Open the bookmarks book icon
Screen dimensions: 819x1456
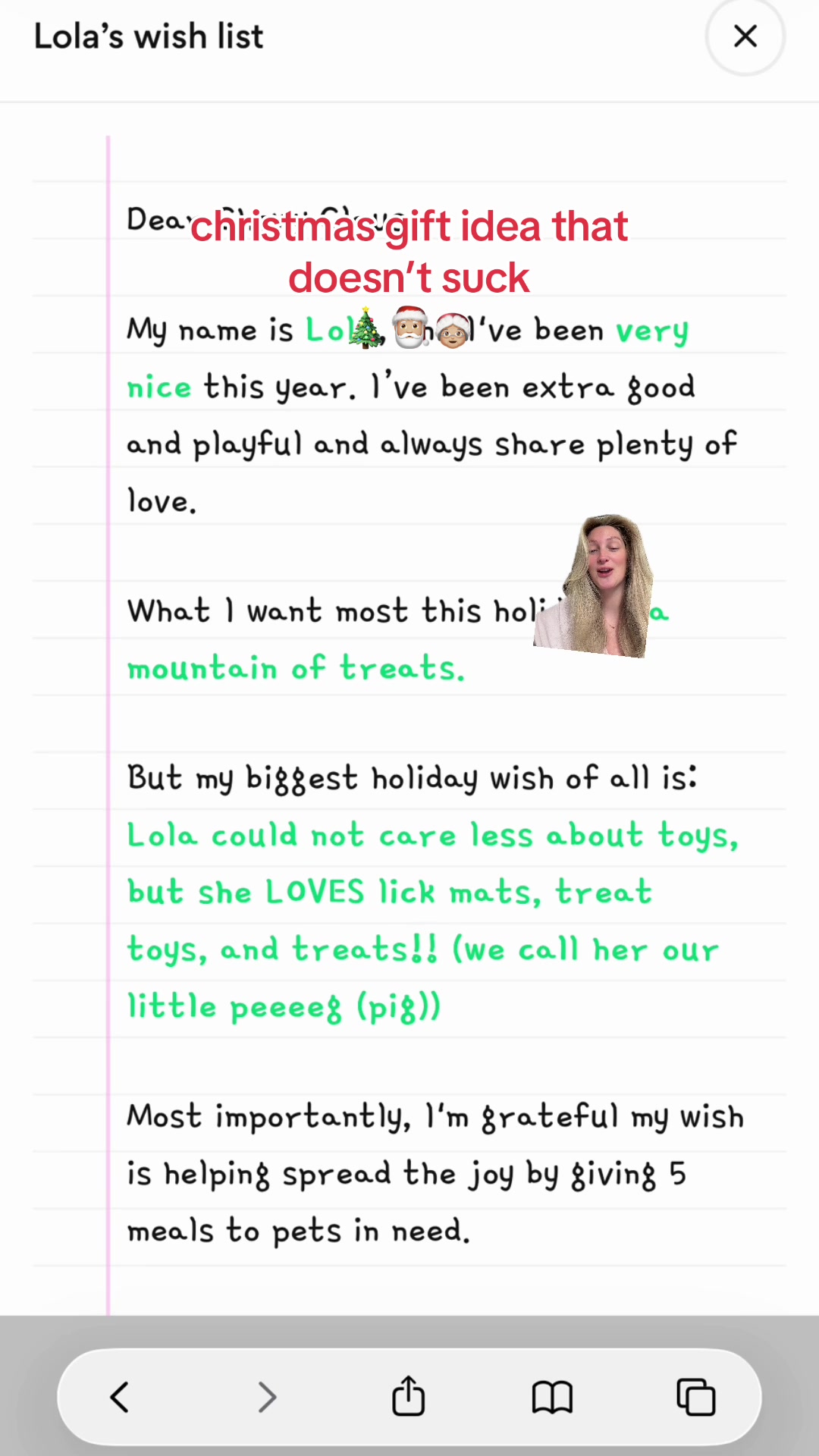552,1397
